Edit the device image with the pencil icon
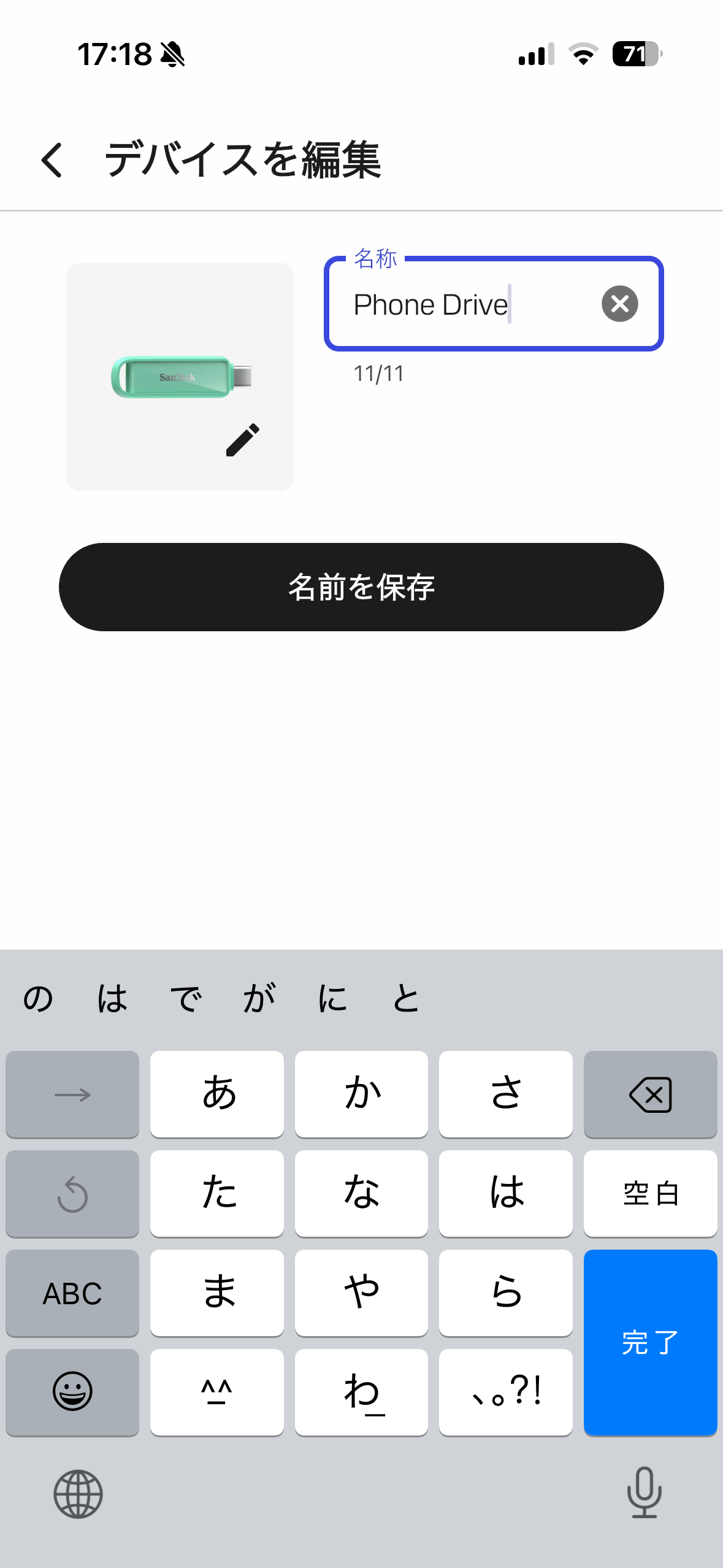723x1568 pixels. [242, 440]
